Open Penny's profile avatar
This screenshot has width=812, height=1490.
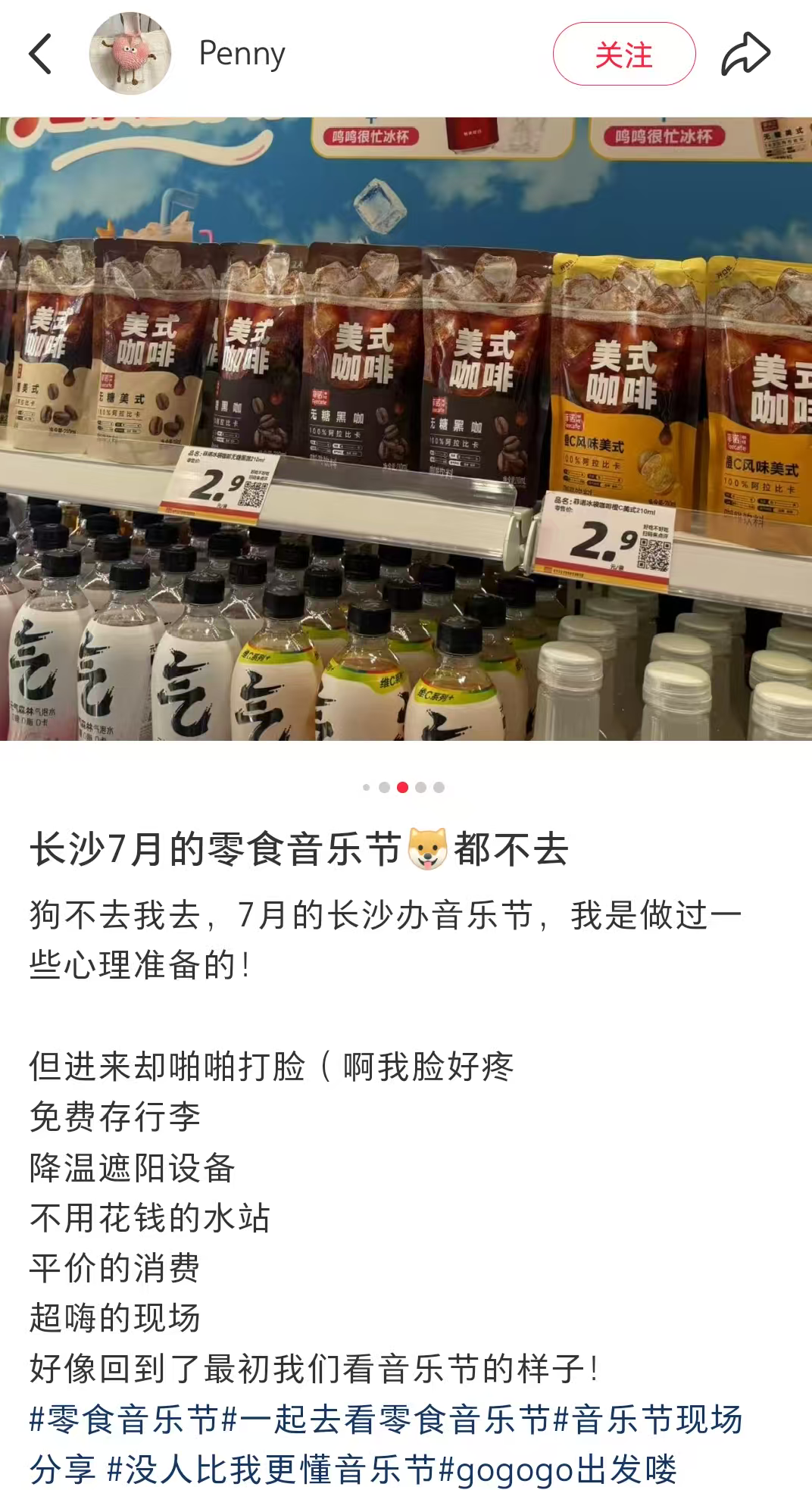[130, 54]
